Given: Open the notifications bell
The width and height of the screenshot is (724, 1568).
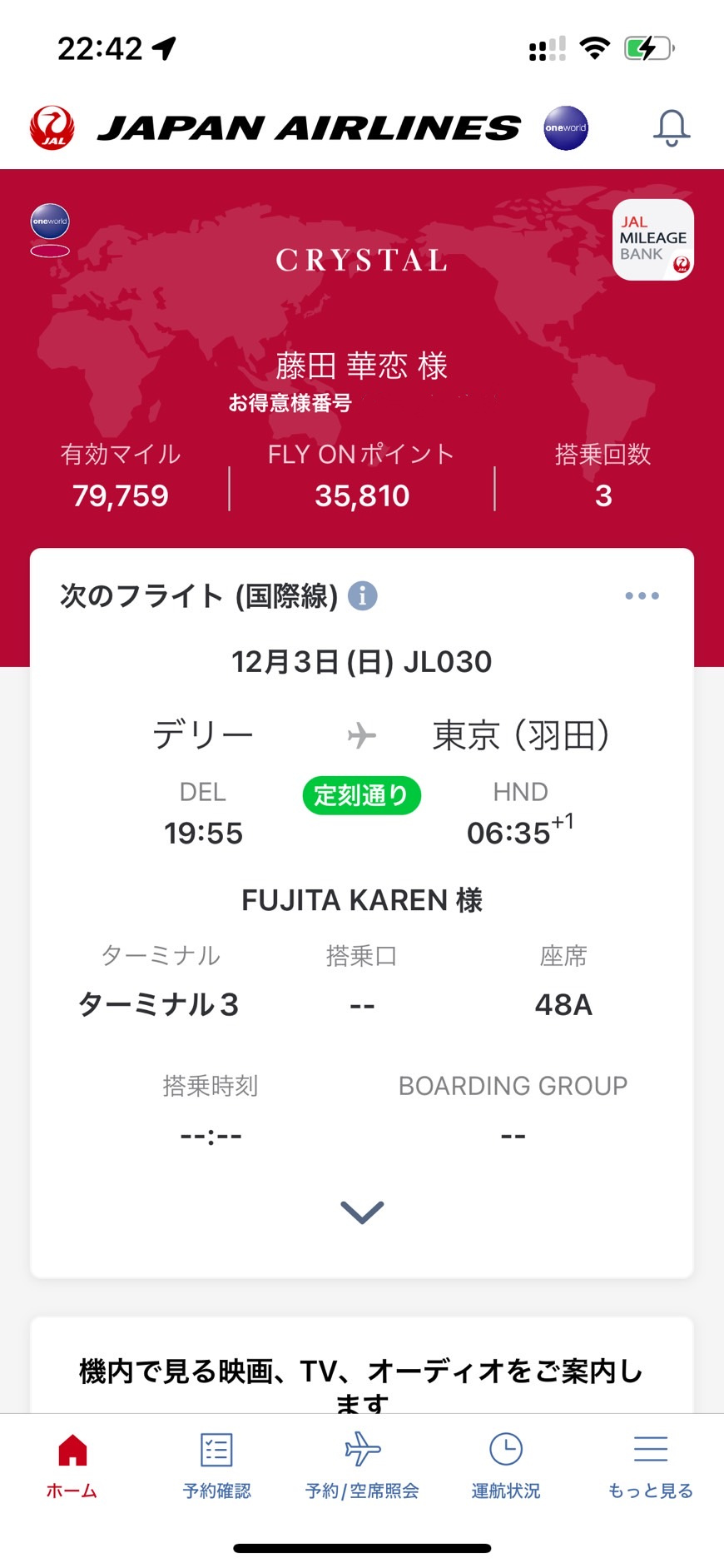Looking at the screenshot, I should pyautogui.click(x=671, y=128).
